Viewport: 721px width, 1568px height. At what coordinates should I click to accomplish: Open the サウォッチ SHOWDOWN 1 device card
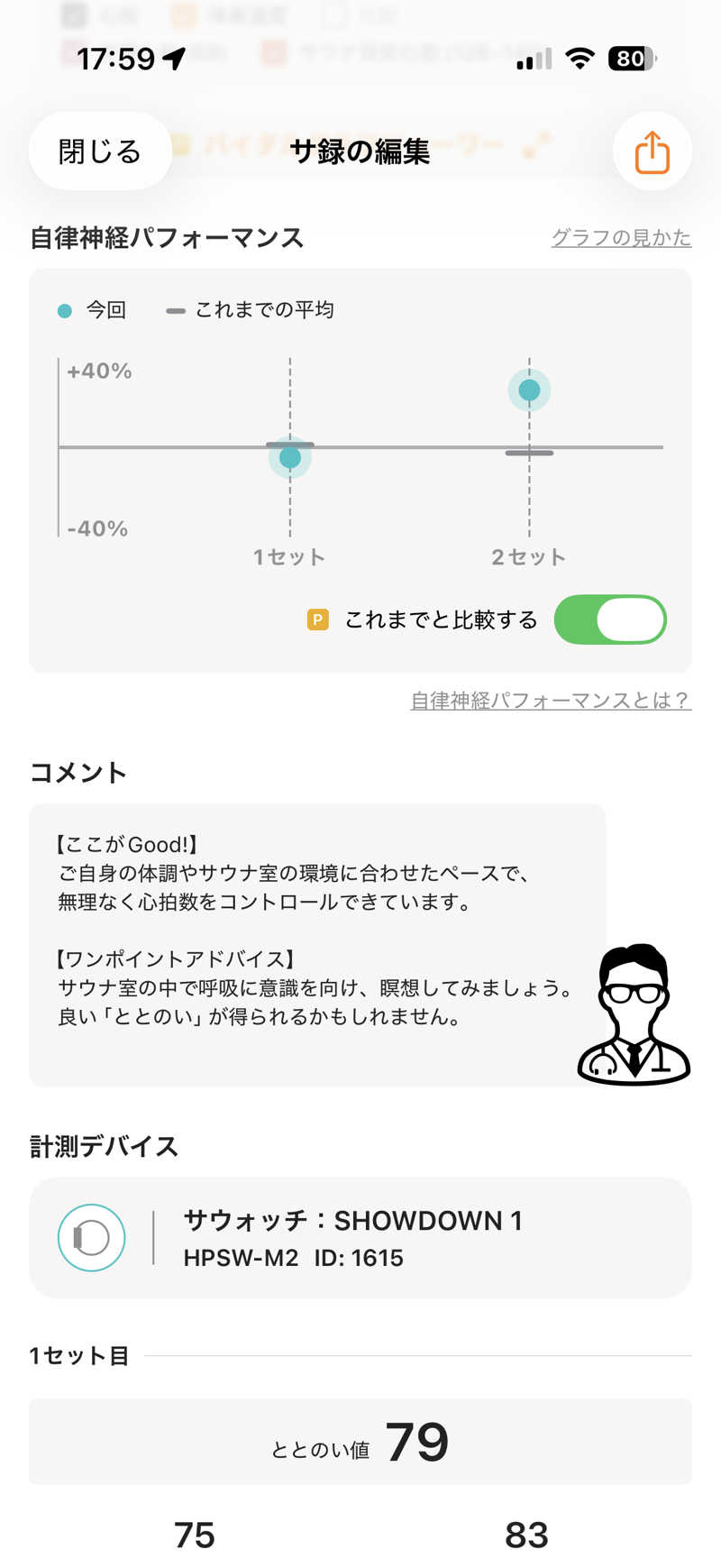point(360,1237)
